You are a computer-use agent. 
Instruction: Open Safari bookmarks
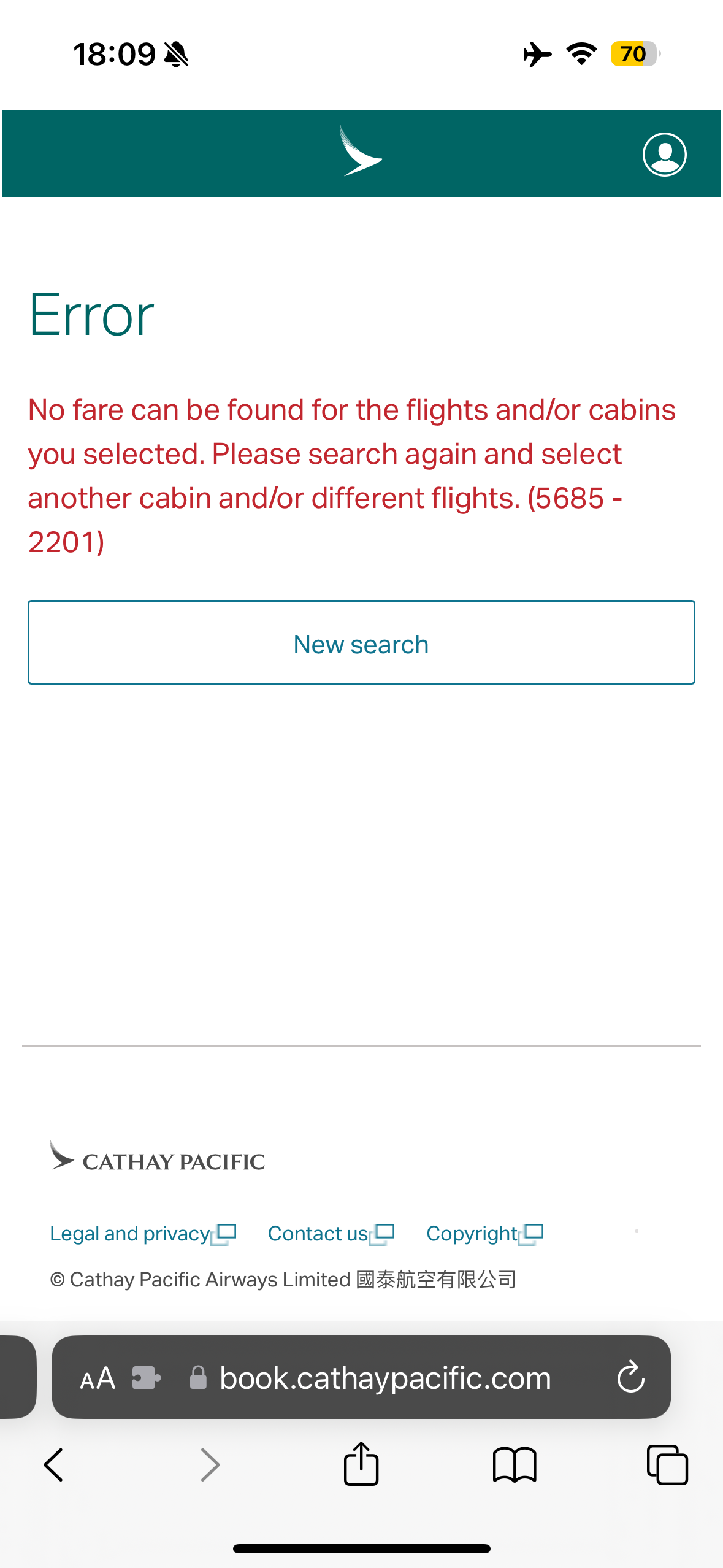(515, 1465)
